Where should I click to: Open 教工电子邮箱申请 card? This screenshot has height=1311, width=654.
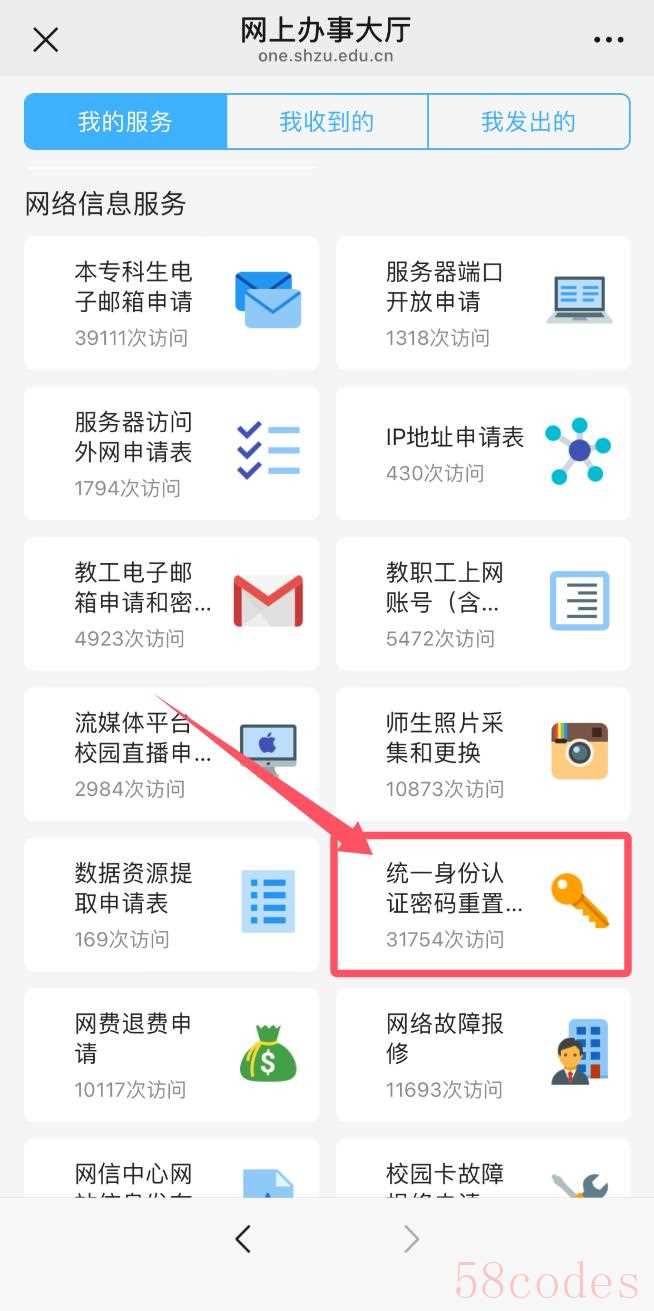[171, 603]
